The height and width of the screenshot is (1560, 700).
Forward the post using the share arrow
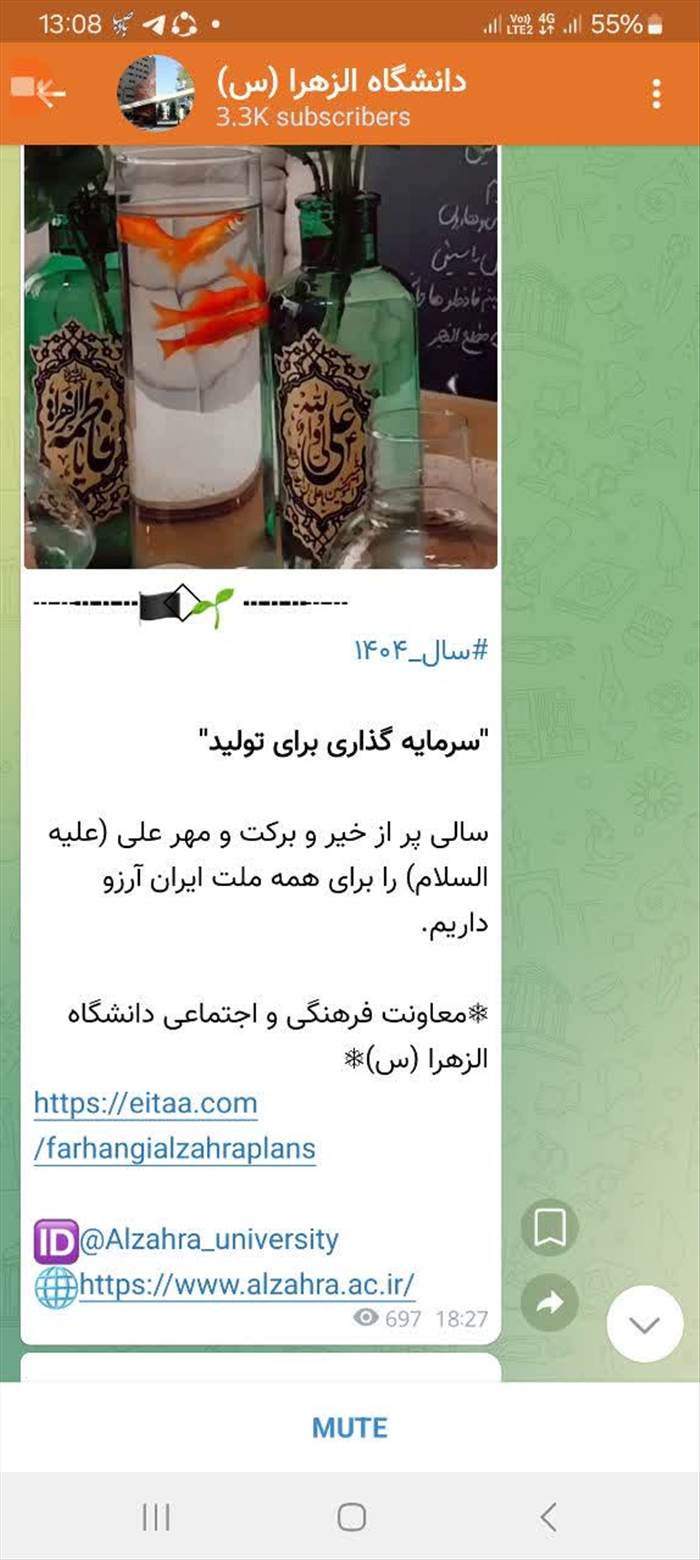[x=549, y=1302]
